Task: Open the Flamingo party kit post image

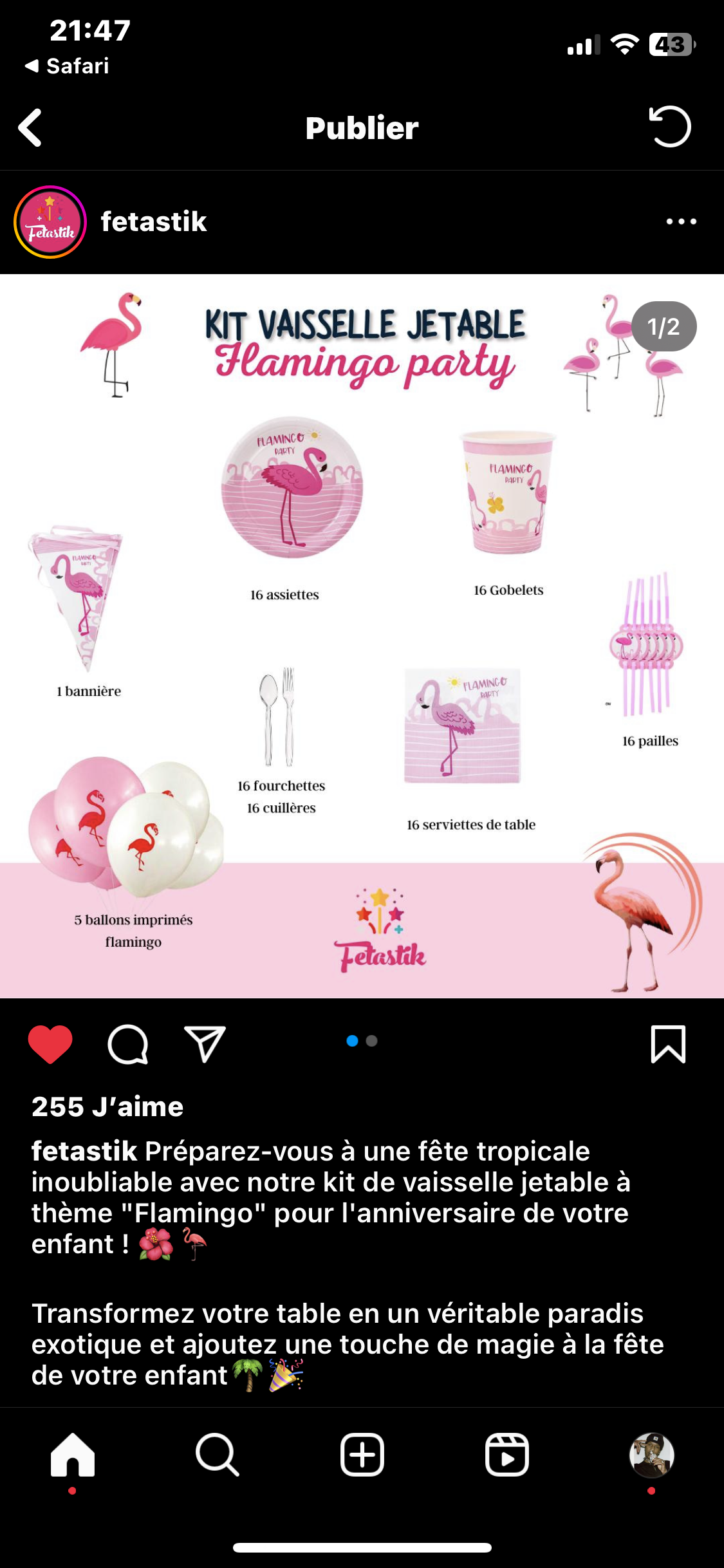Action: click(362, 636)
